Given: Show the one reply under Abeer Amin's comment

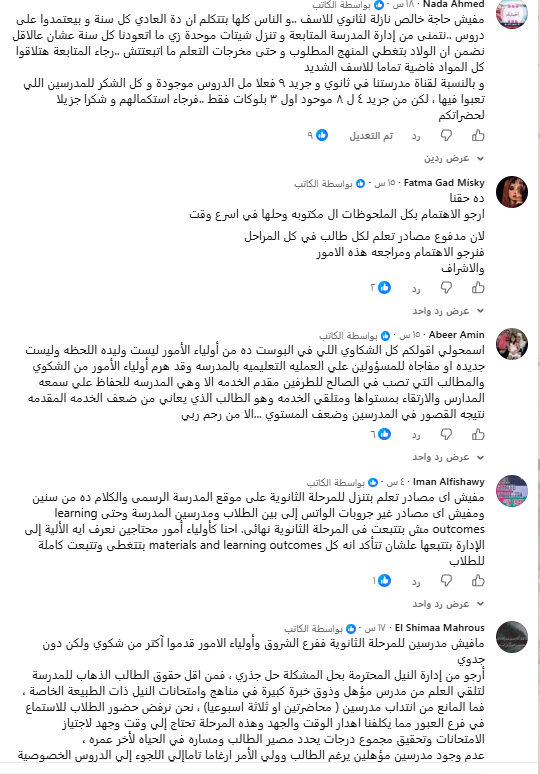Looking at the screenshot, I should [448, 458].
